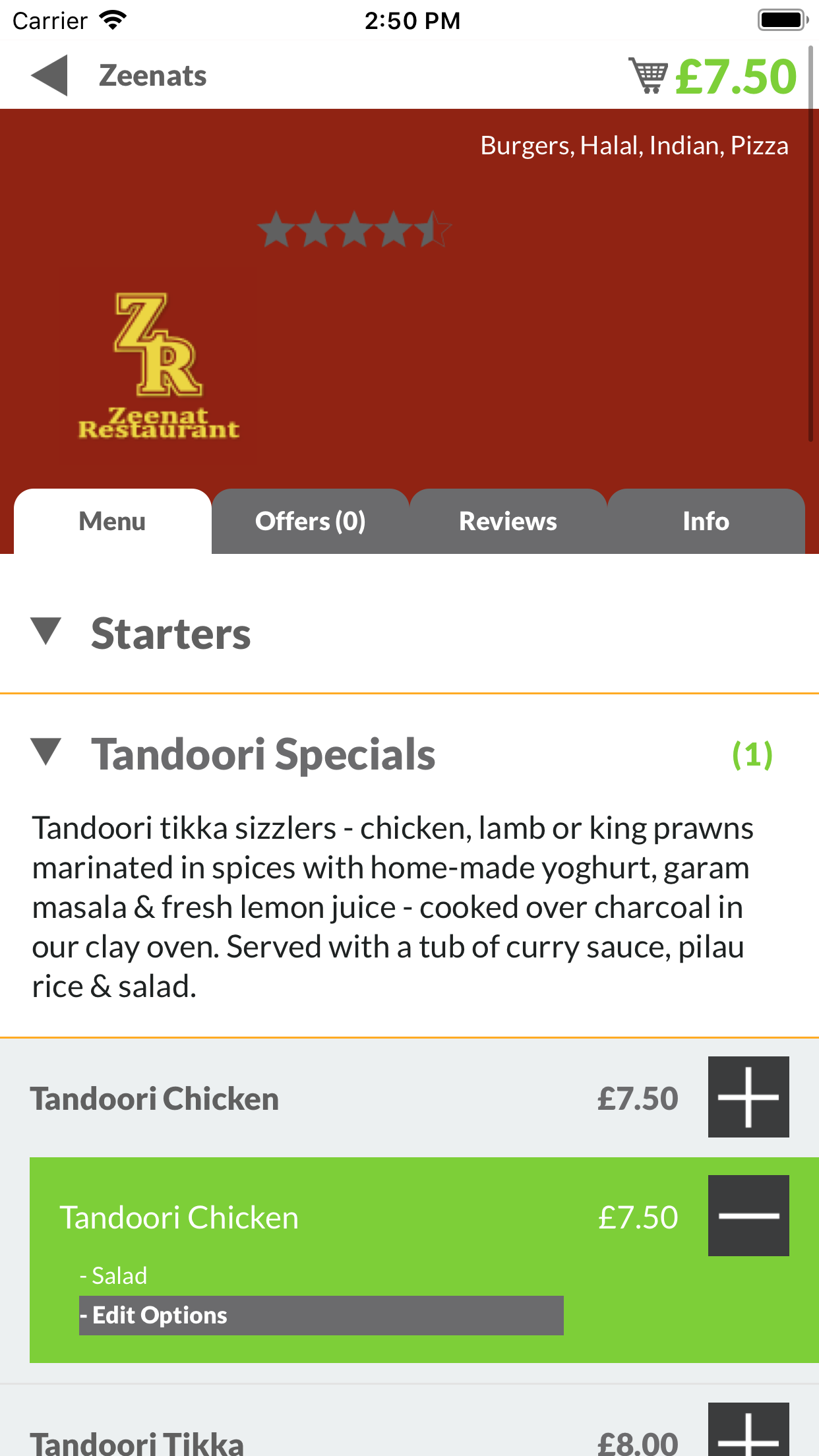The height and width of the screenshot is (1456, 819).
Task: Expand the Starters section
Action: click(170, 634)
